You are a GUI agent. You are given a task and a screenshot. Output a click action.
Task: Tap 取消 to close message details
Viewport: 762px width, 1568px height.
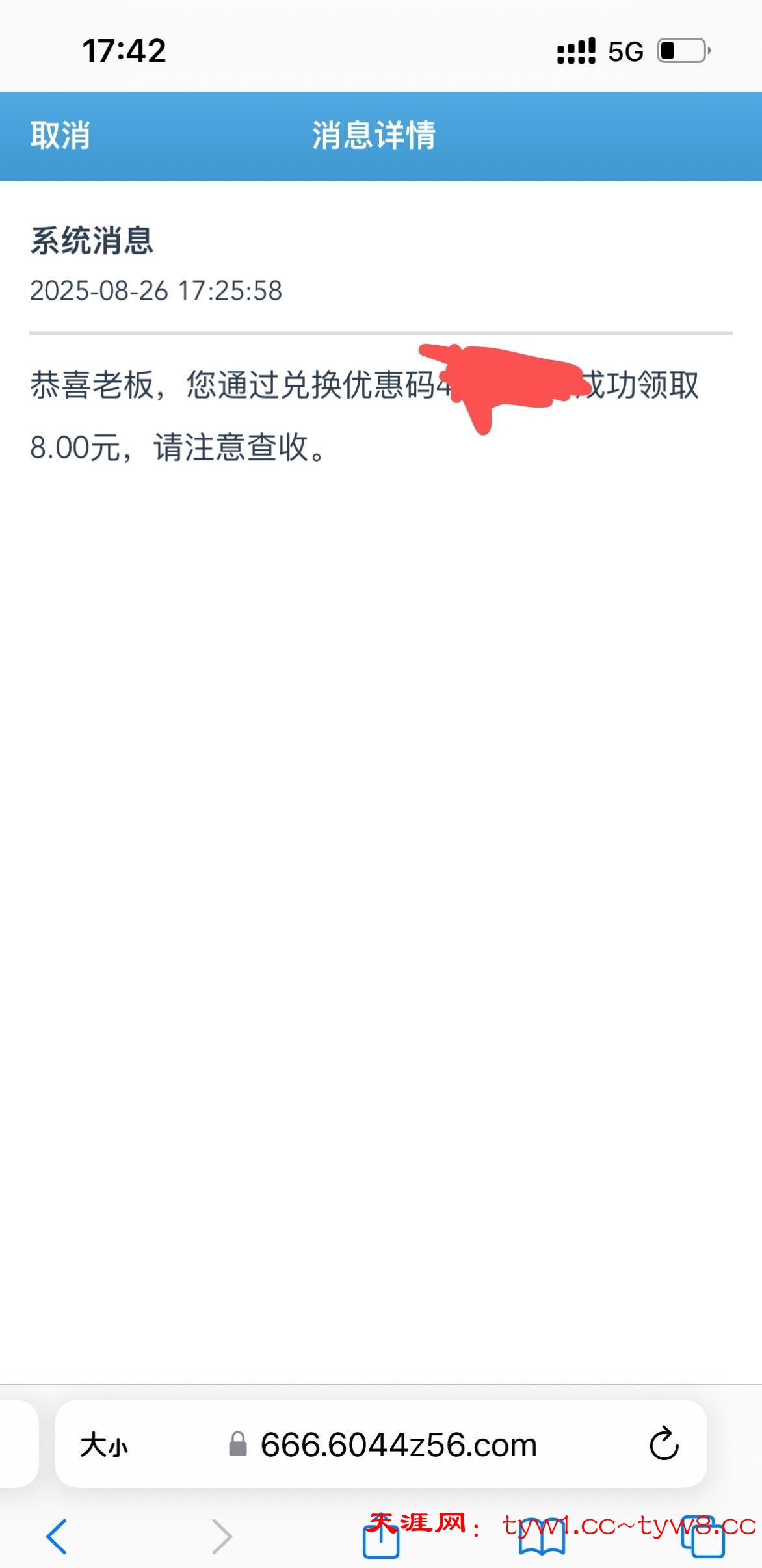point(60,135)
